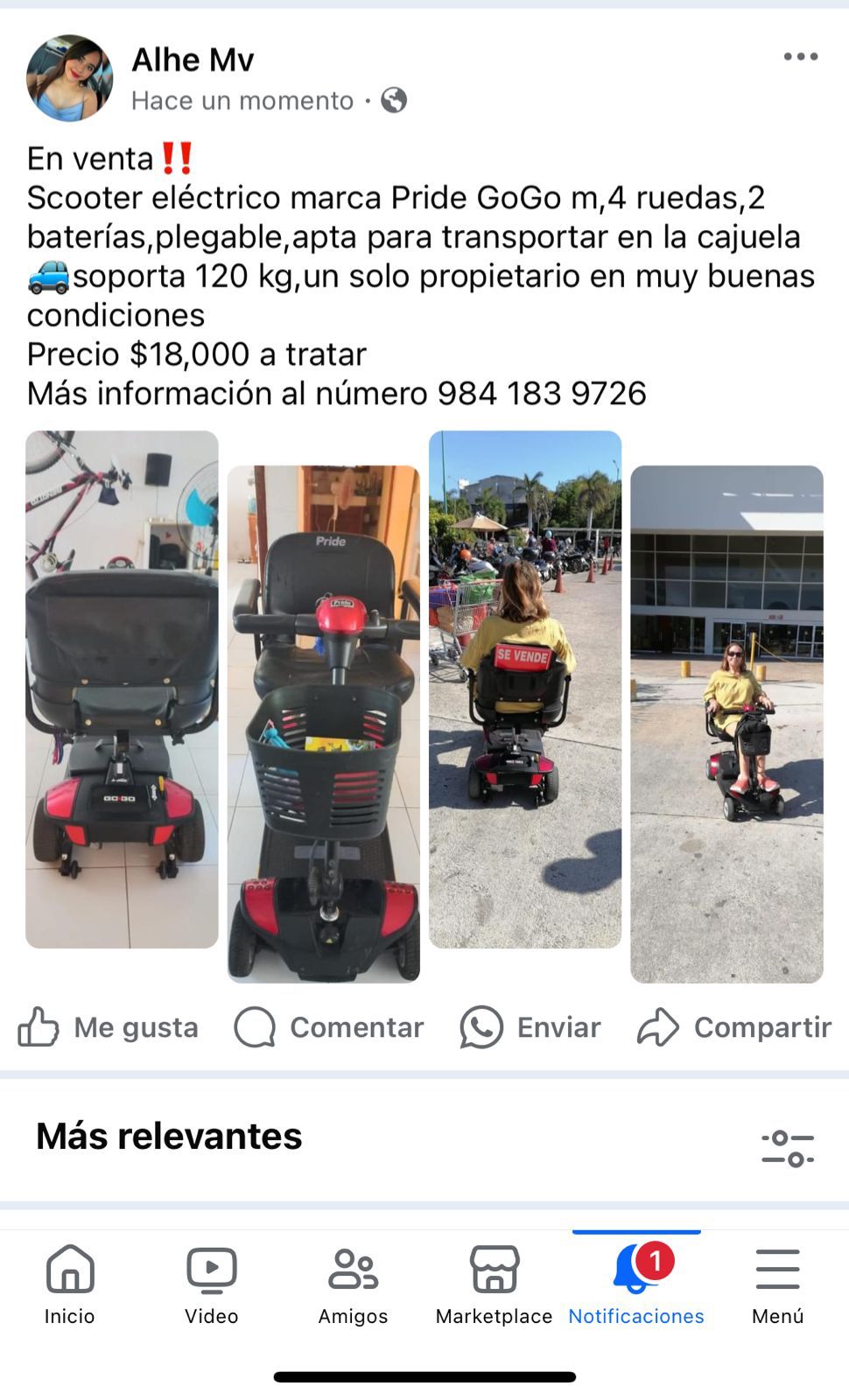The image size is (849, 1400).
Task: Switch to the Video tab
Action: pos(211,1284)
